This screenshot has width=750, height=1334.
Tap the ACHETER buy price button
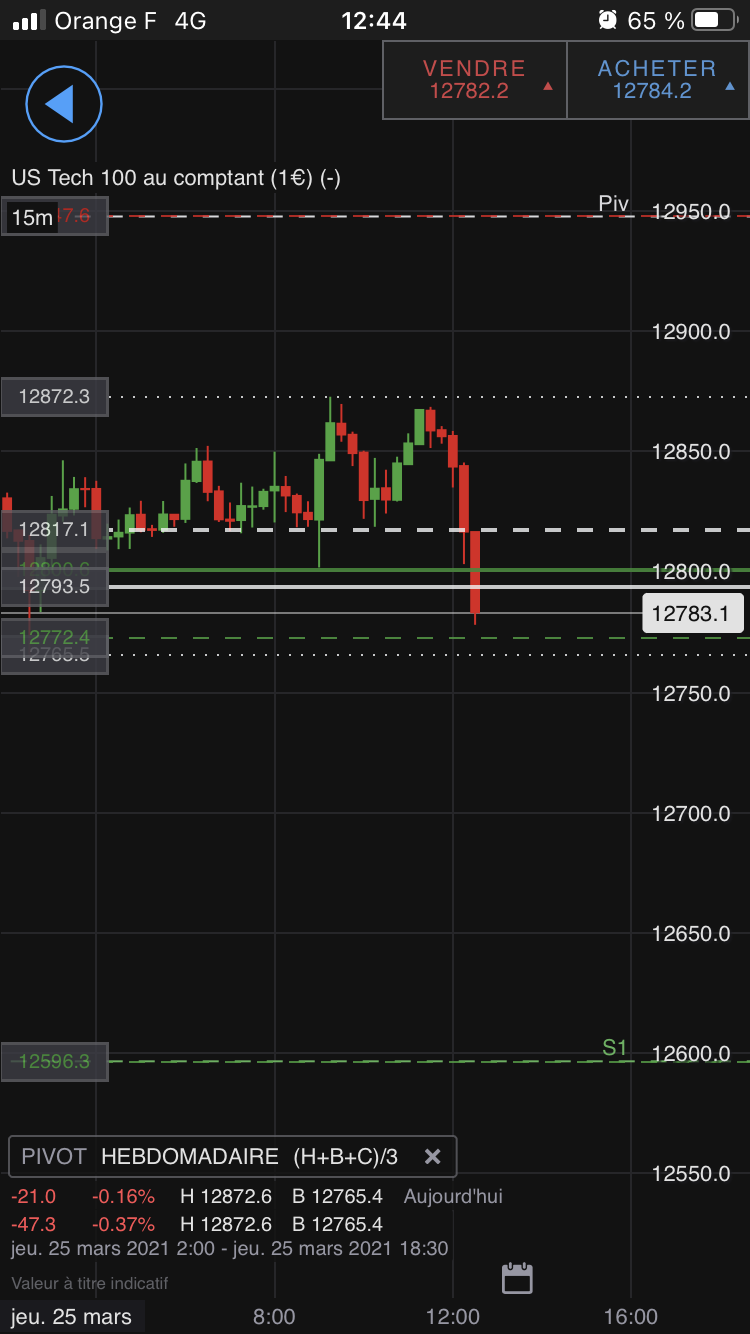tap(657, 80)
